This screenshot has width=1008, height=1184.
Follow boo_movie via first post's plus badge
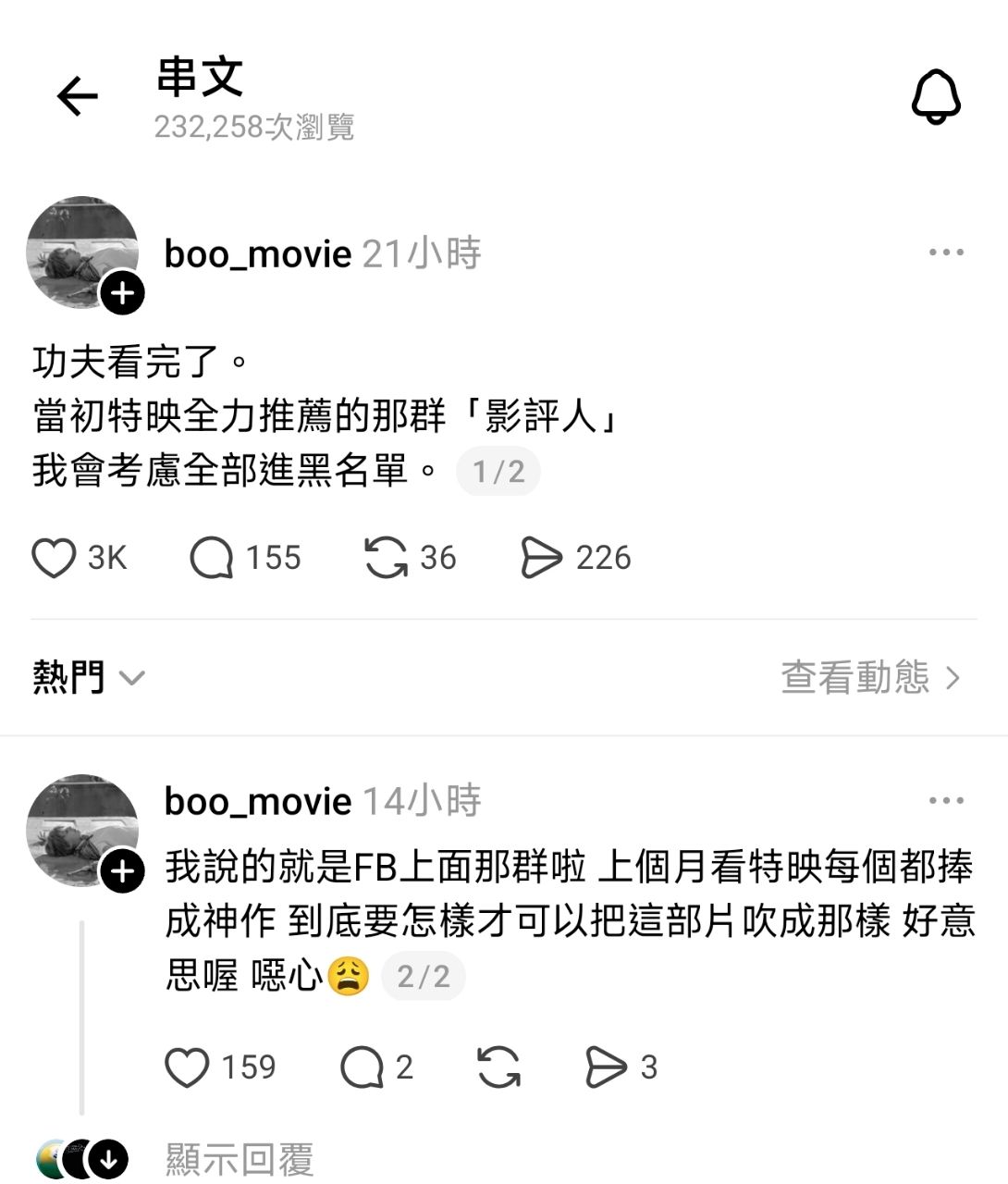[122, 294]
